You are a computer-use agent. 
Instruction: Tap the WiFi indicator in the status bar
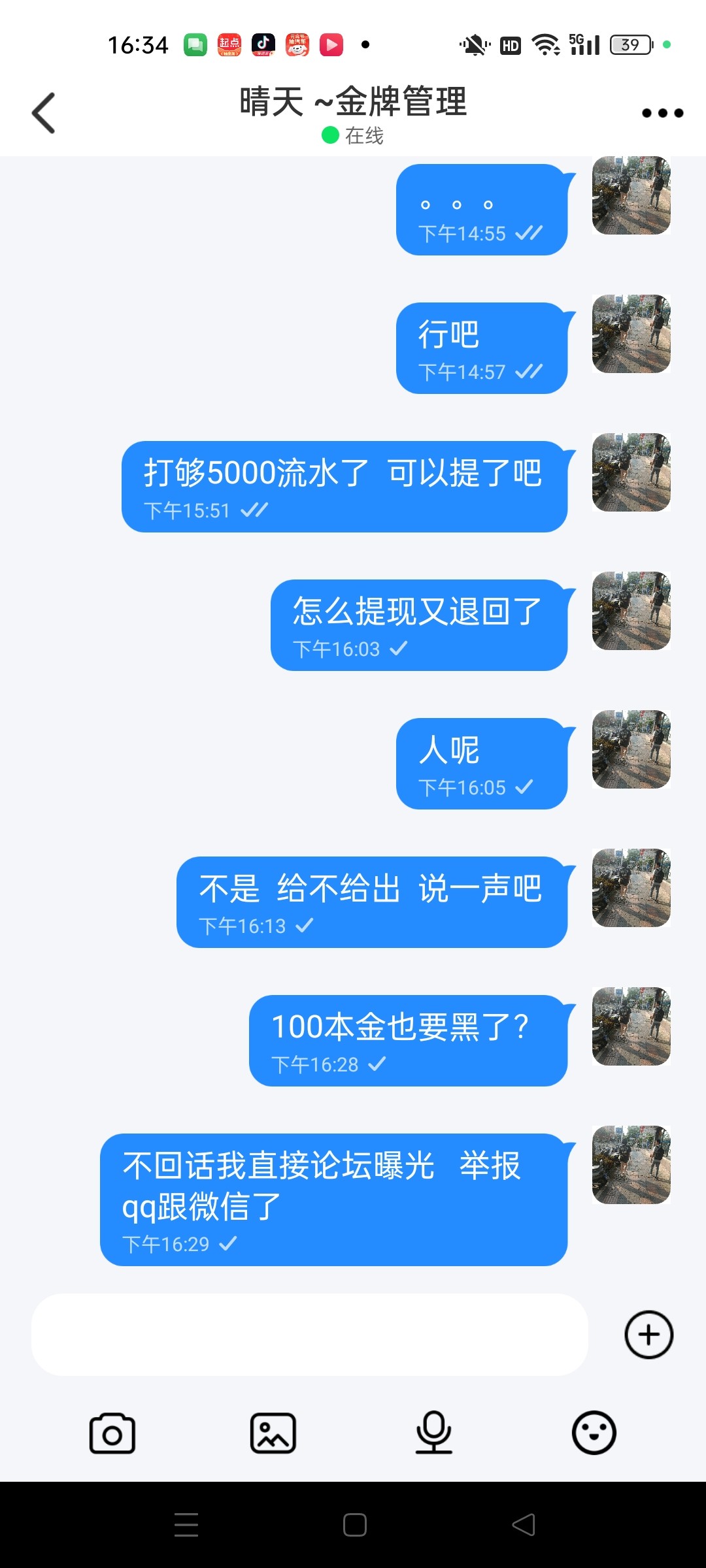coord(546,44)
